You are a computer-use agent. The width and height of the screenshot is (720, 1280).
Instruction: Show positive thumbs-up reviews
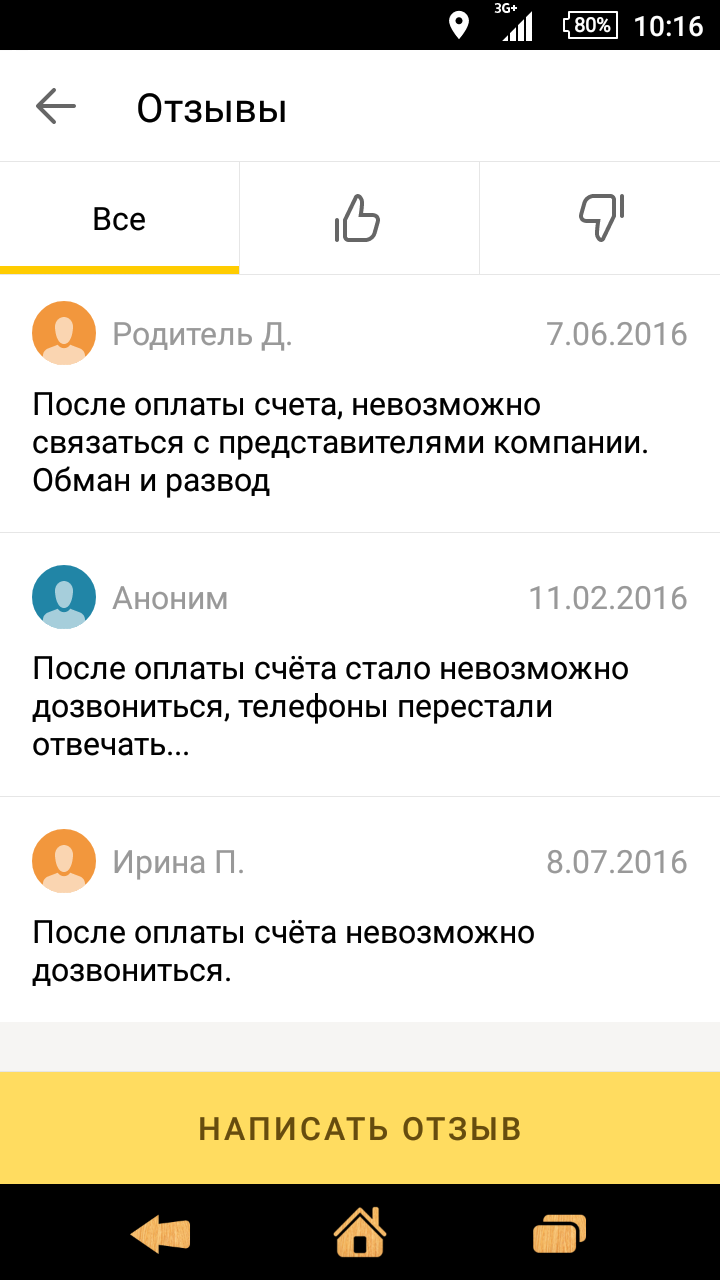[358, 219]
